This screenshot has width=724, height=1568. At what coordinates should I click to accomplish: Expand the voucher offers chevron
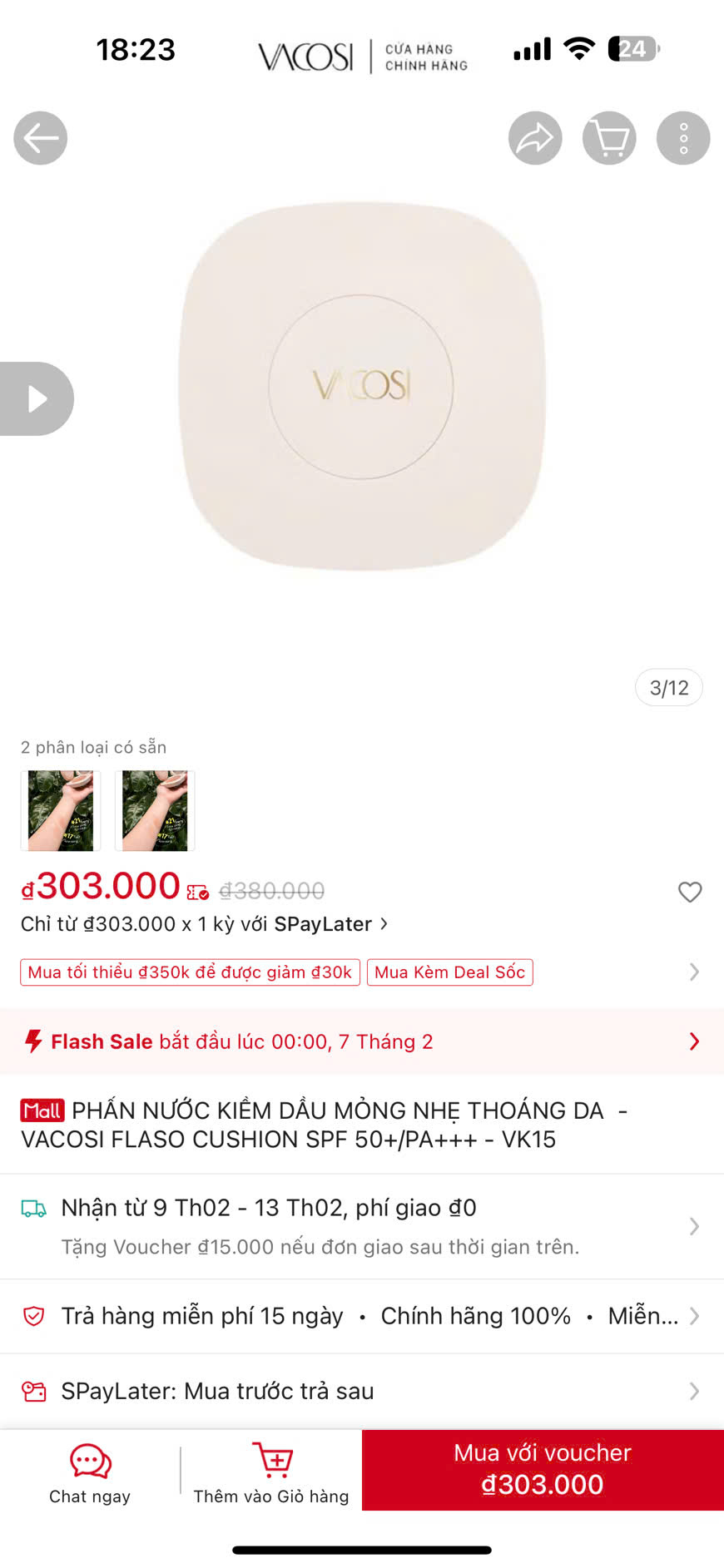[693, 971]
